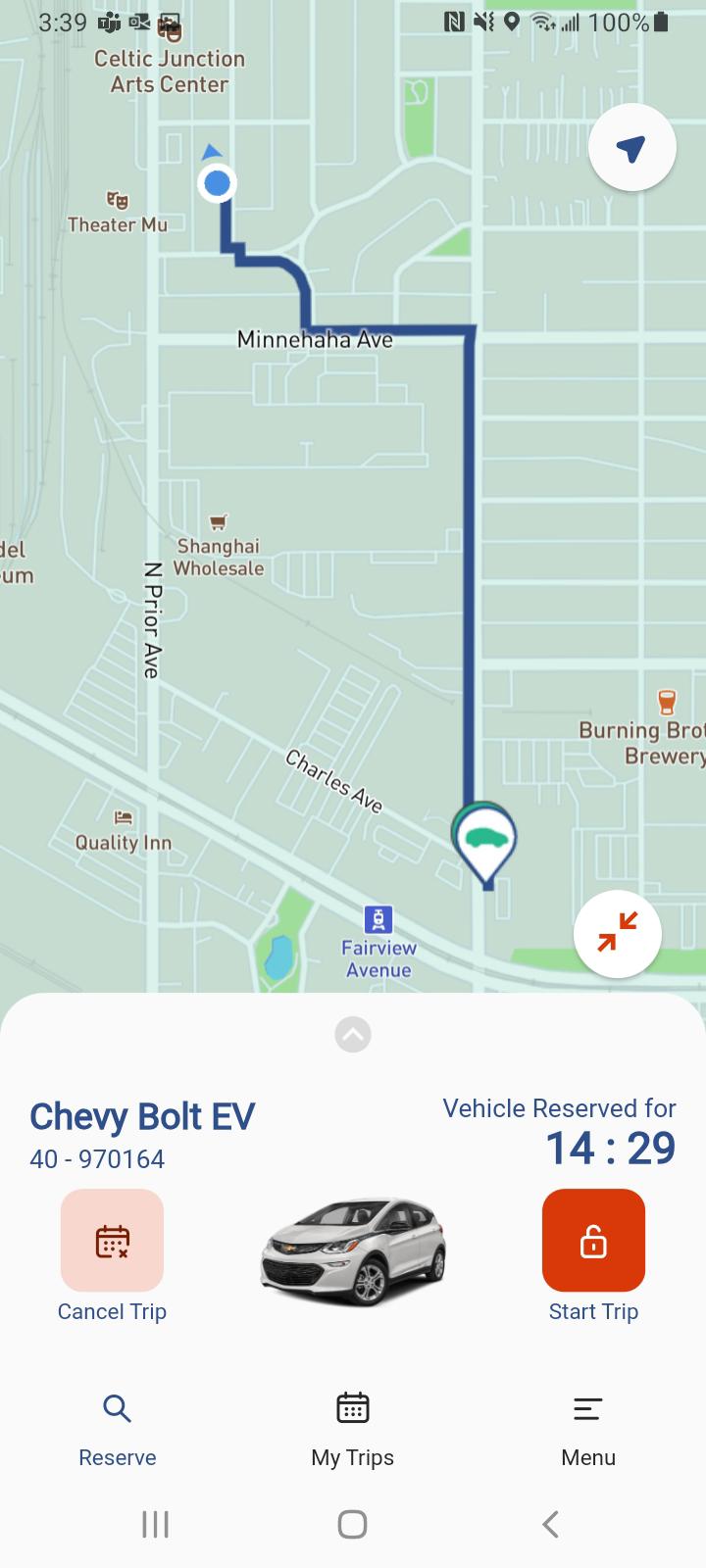This screenshot has height=1568, width=706.
Task: Tap the Chevy Bolt EV title
Action: pyautogui.click(x=142, y=1117)
